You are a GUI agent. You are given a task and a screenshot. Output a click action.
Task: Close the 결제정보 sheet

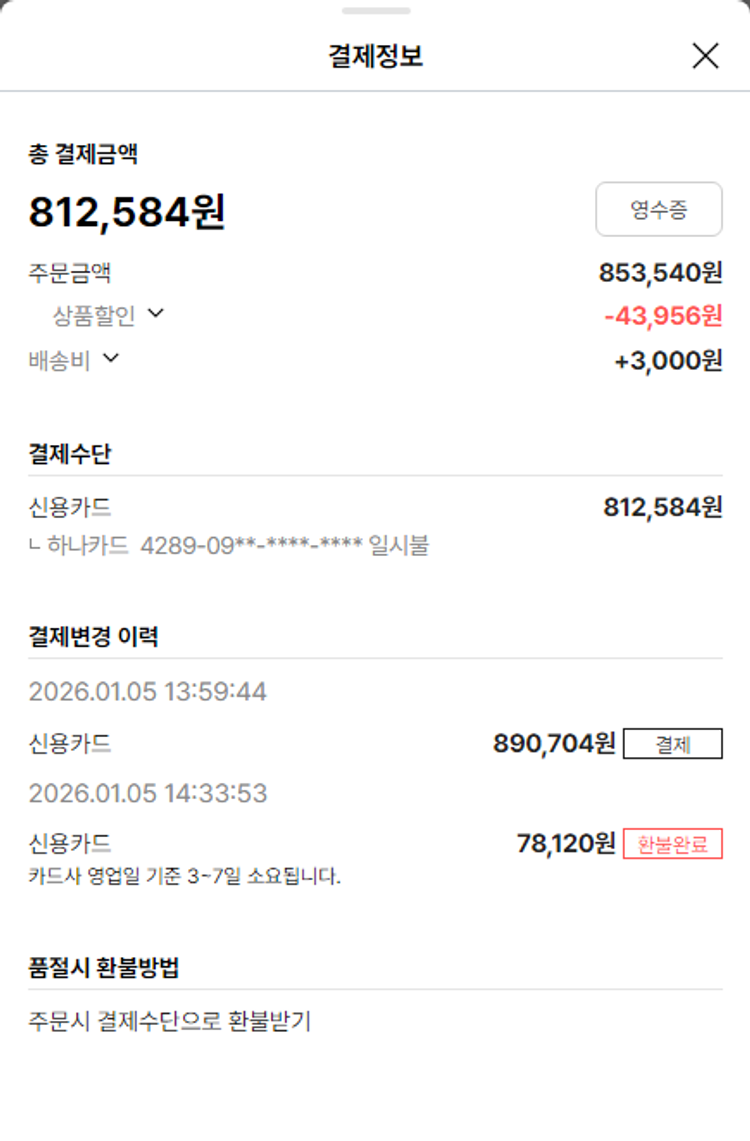tap(705, 57)
